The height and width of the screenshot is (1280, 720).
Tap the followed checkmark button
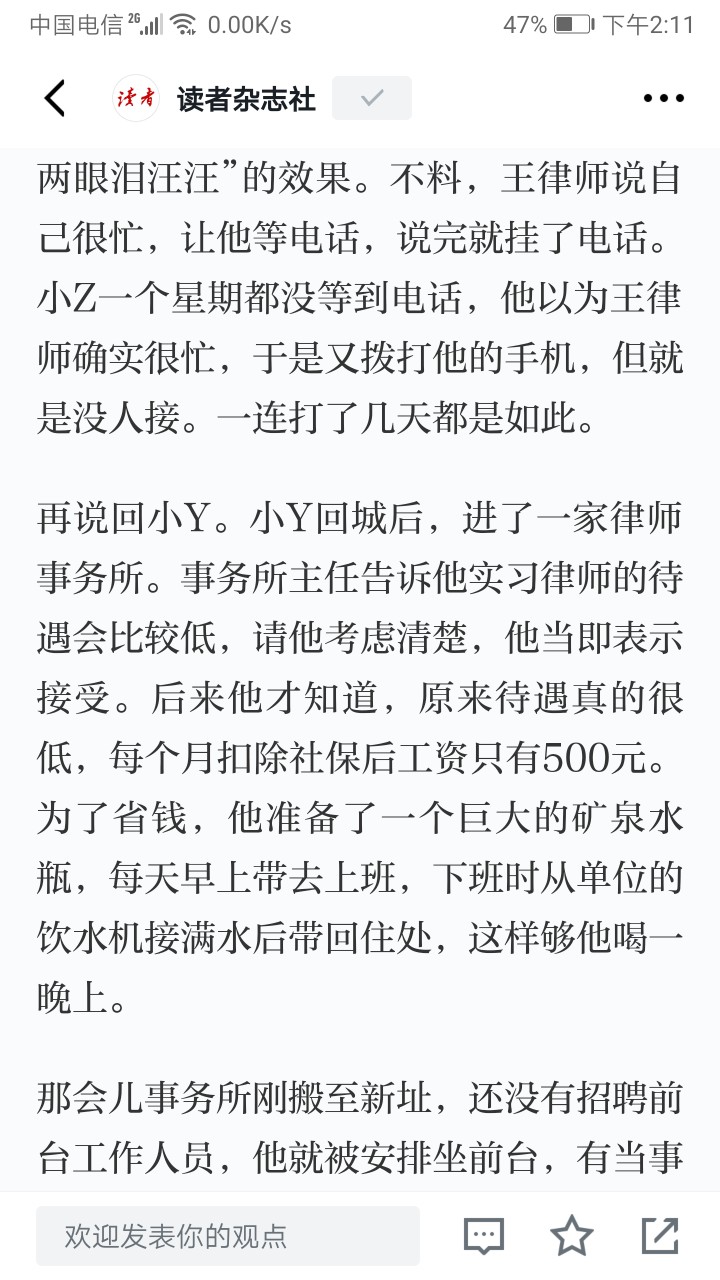click(x=372, y=98)
